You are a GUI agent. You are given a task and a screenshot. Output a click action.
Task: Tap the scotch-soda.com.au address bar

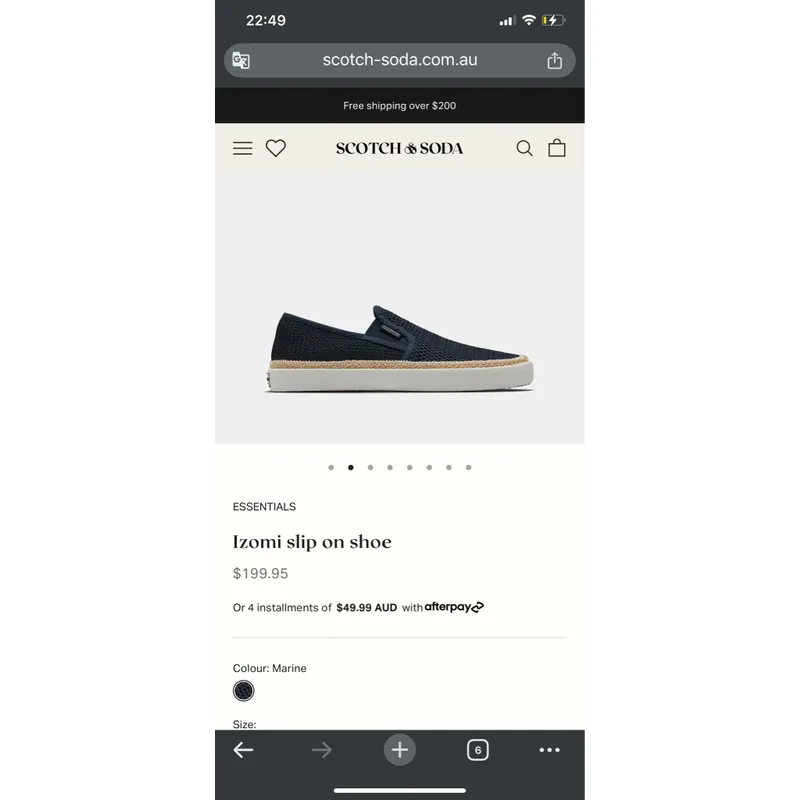click(400, 60)
